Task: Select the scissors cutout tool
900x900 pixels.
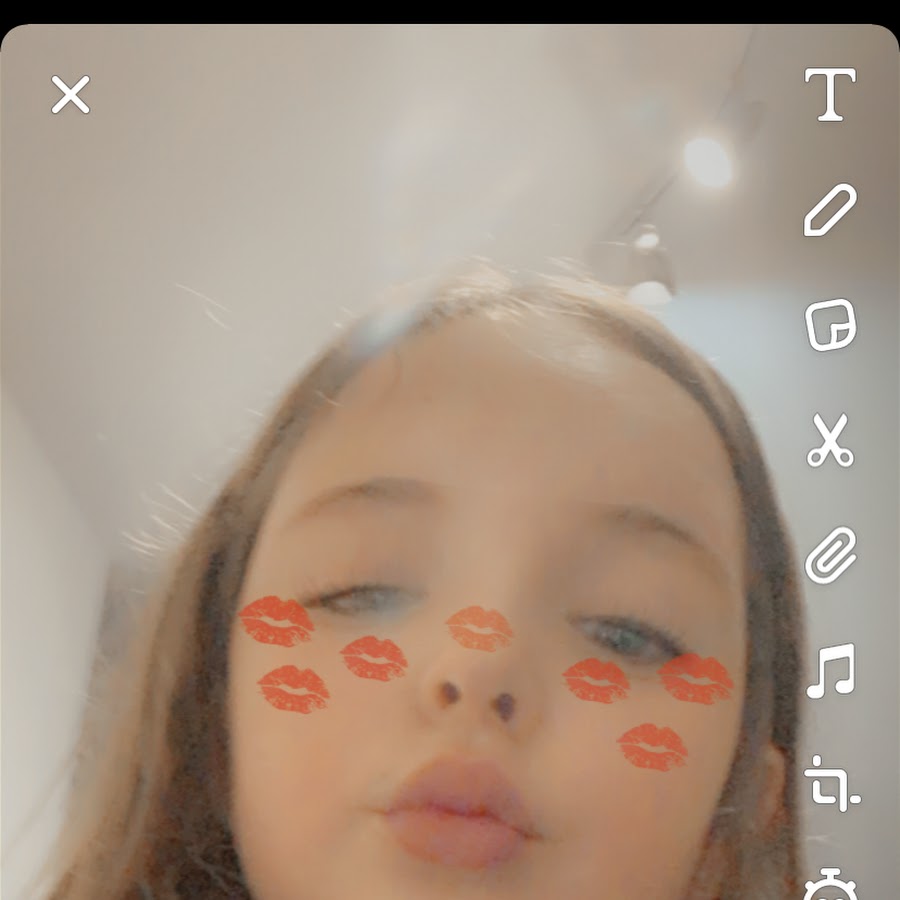Action: pos(831,441)
